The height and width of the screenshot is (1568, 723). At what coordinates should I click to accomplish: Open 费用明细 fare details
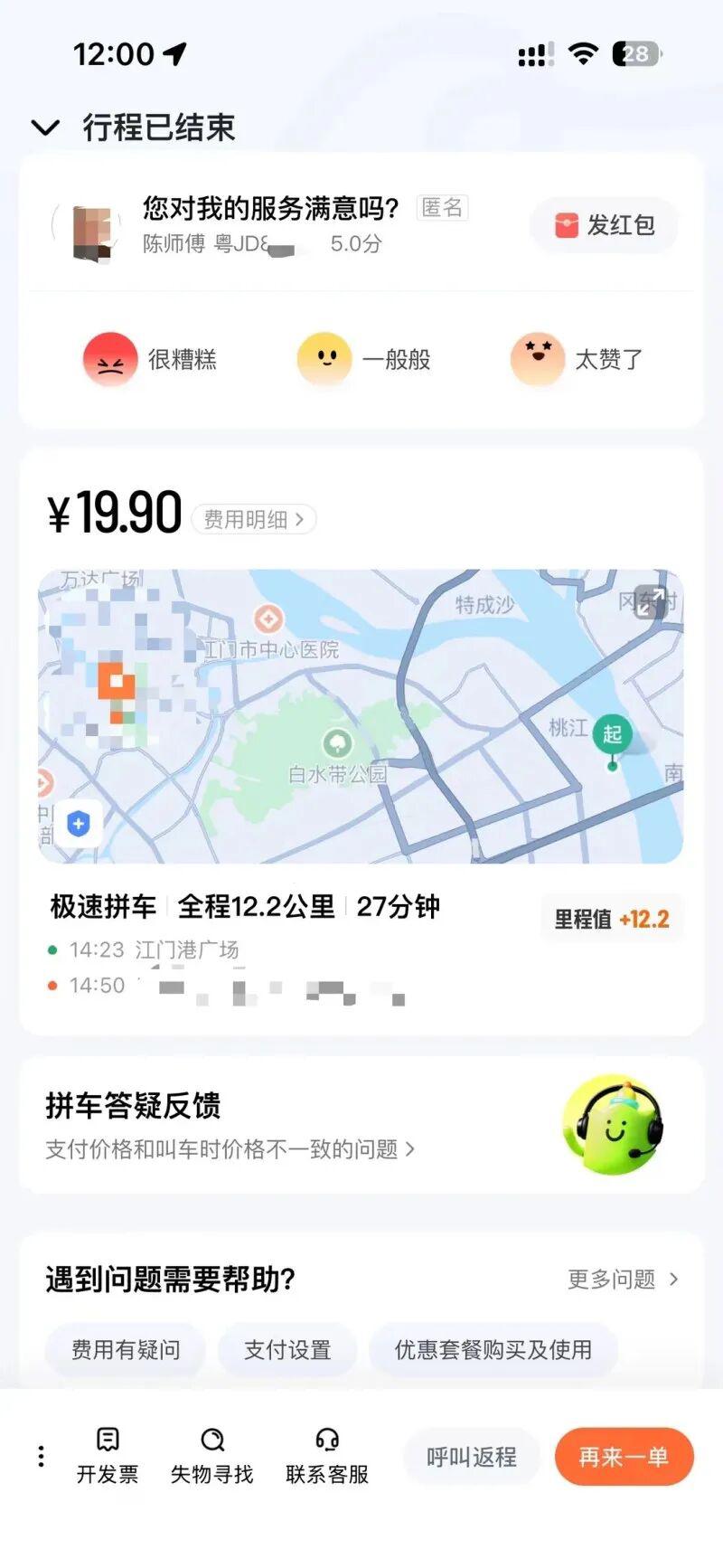253,519
